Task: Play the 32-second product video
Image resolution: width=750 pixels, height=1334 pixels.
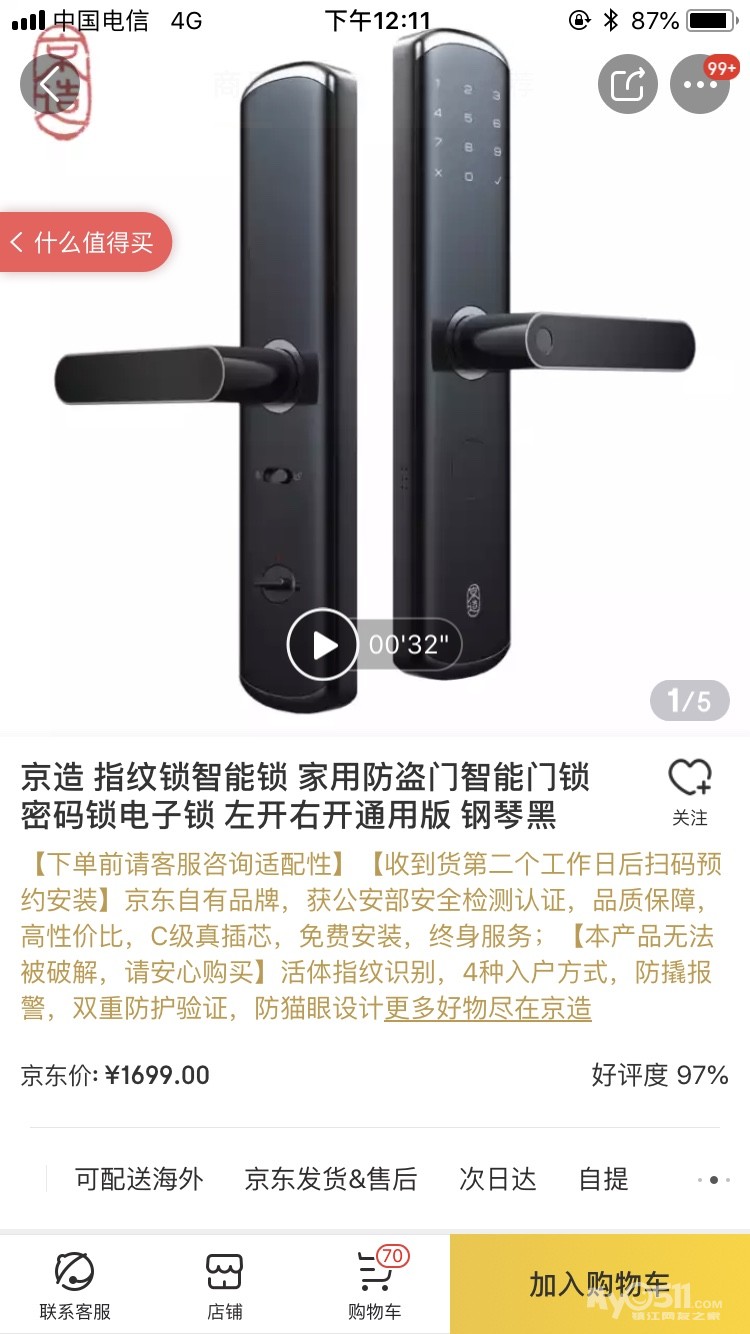Action: coord(323,645)
